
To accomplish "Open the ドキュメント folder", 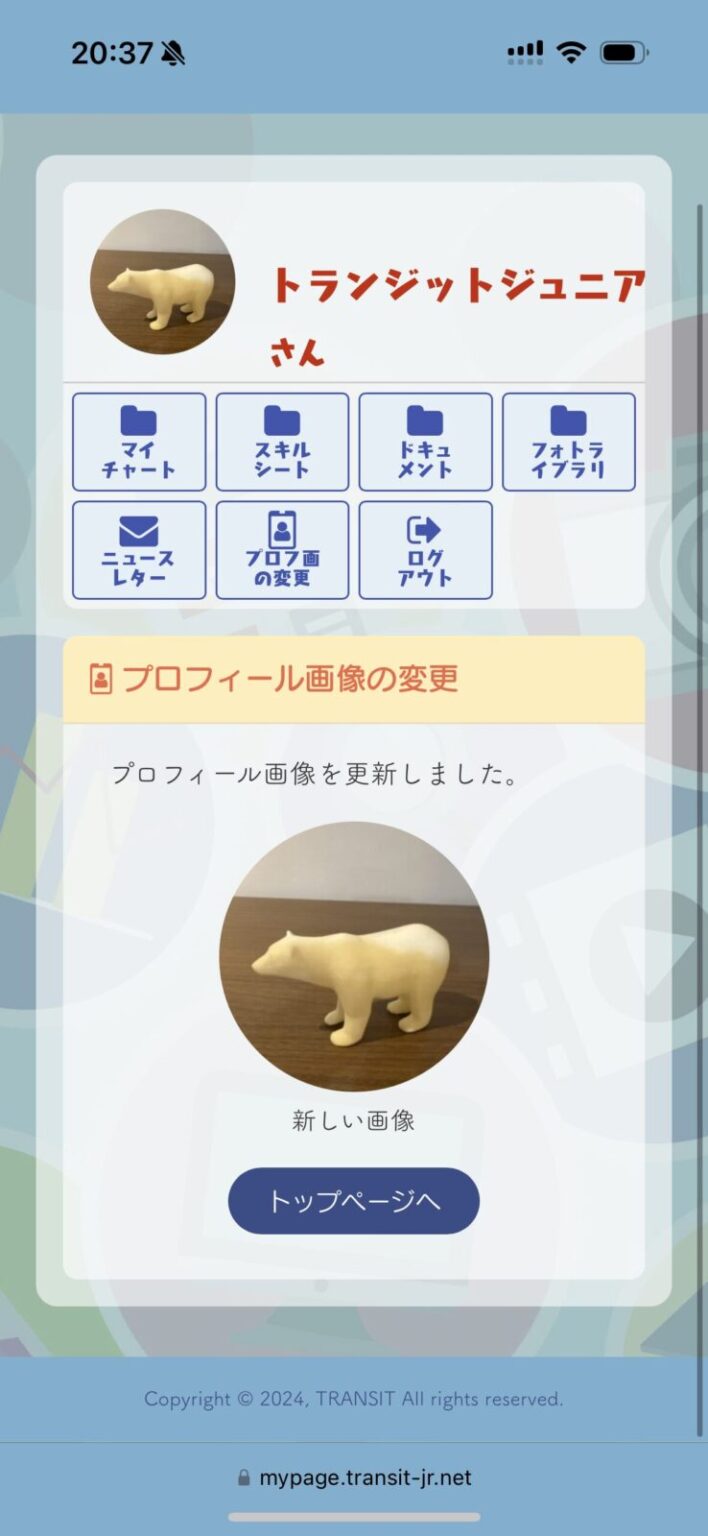I will click(x=425, y=442).
